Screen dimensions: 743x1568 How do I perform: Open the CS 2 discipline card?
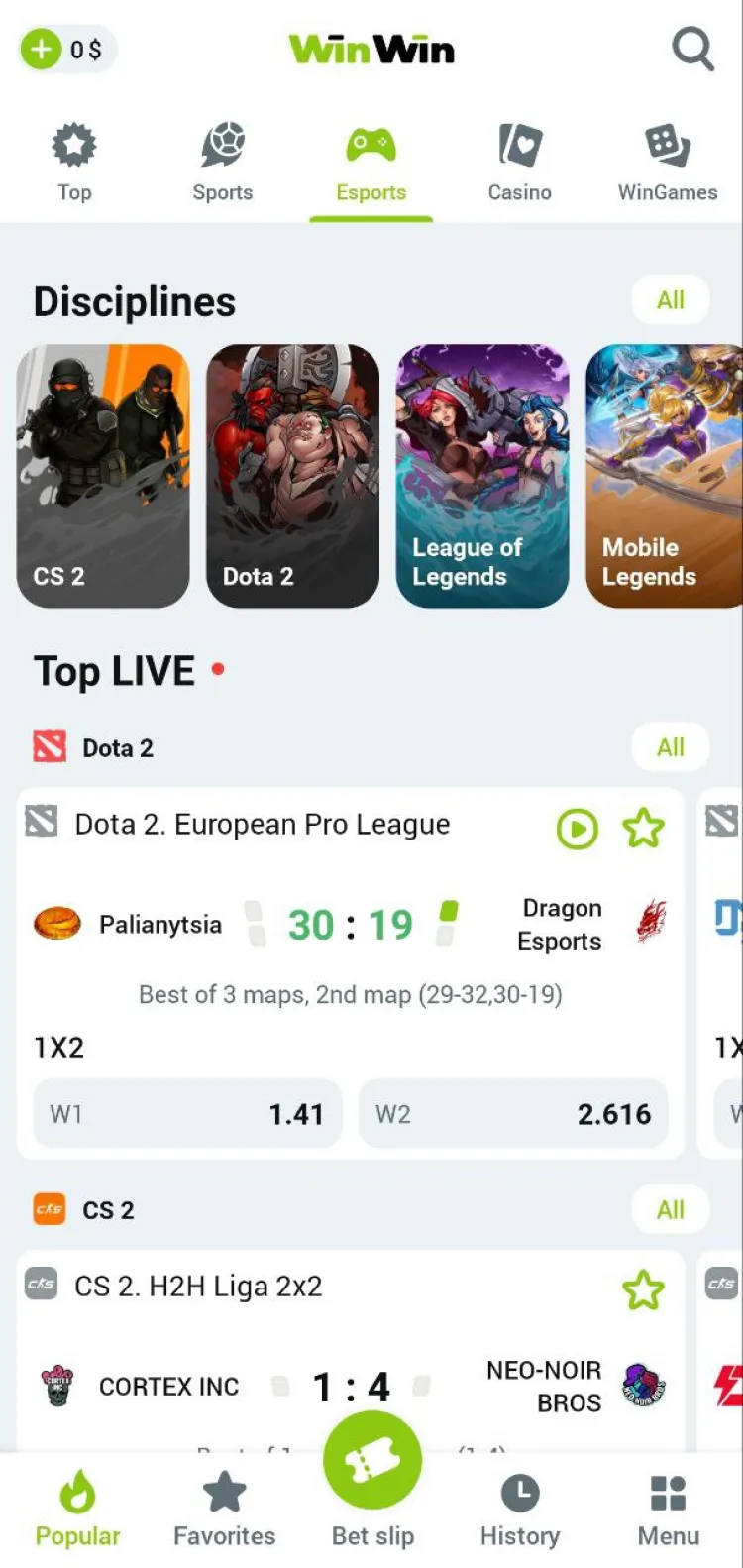point(103,476)
